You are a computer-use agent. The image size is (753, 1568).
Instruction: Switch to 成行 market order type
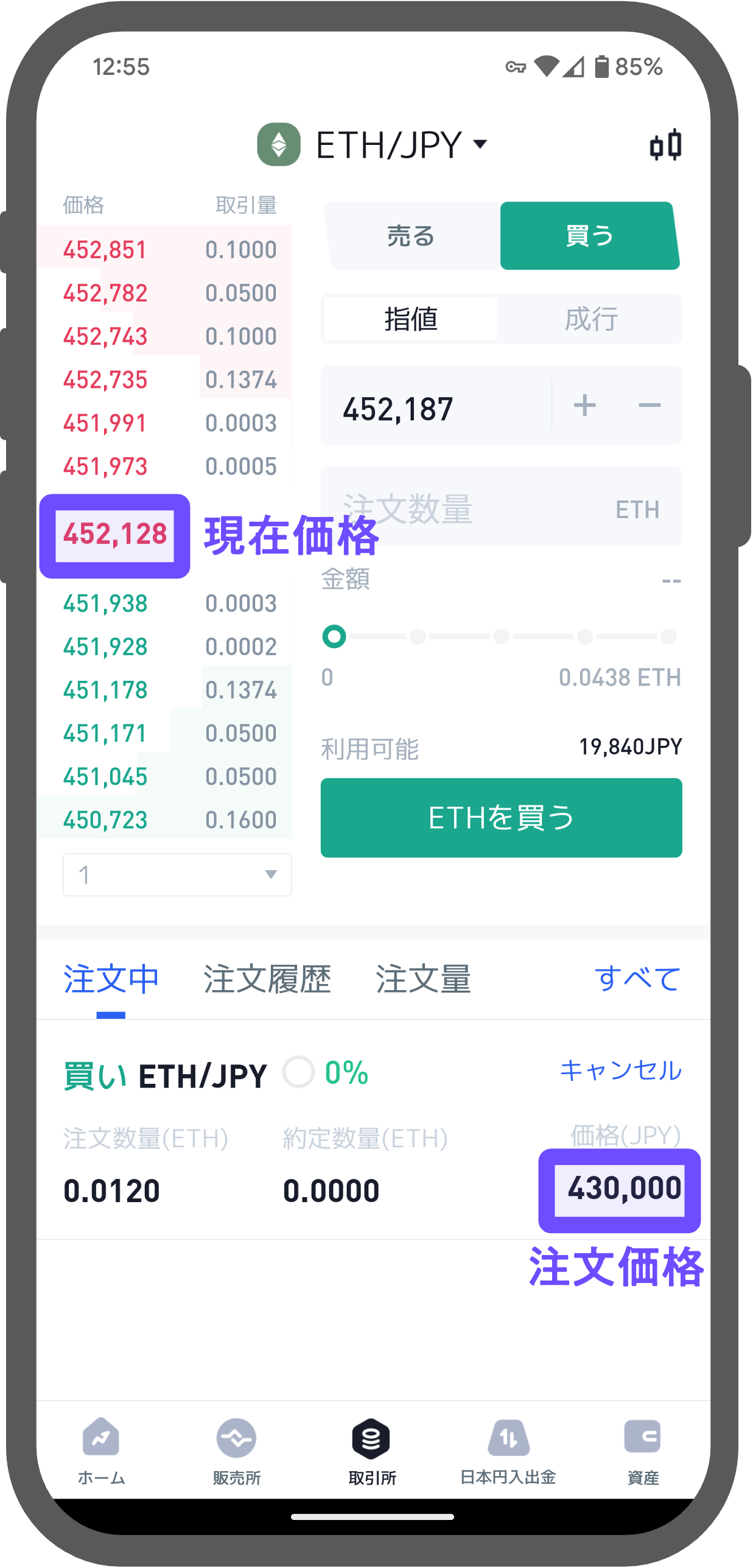point(590,318)
